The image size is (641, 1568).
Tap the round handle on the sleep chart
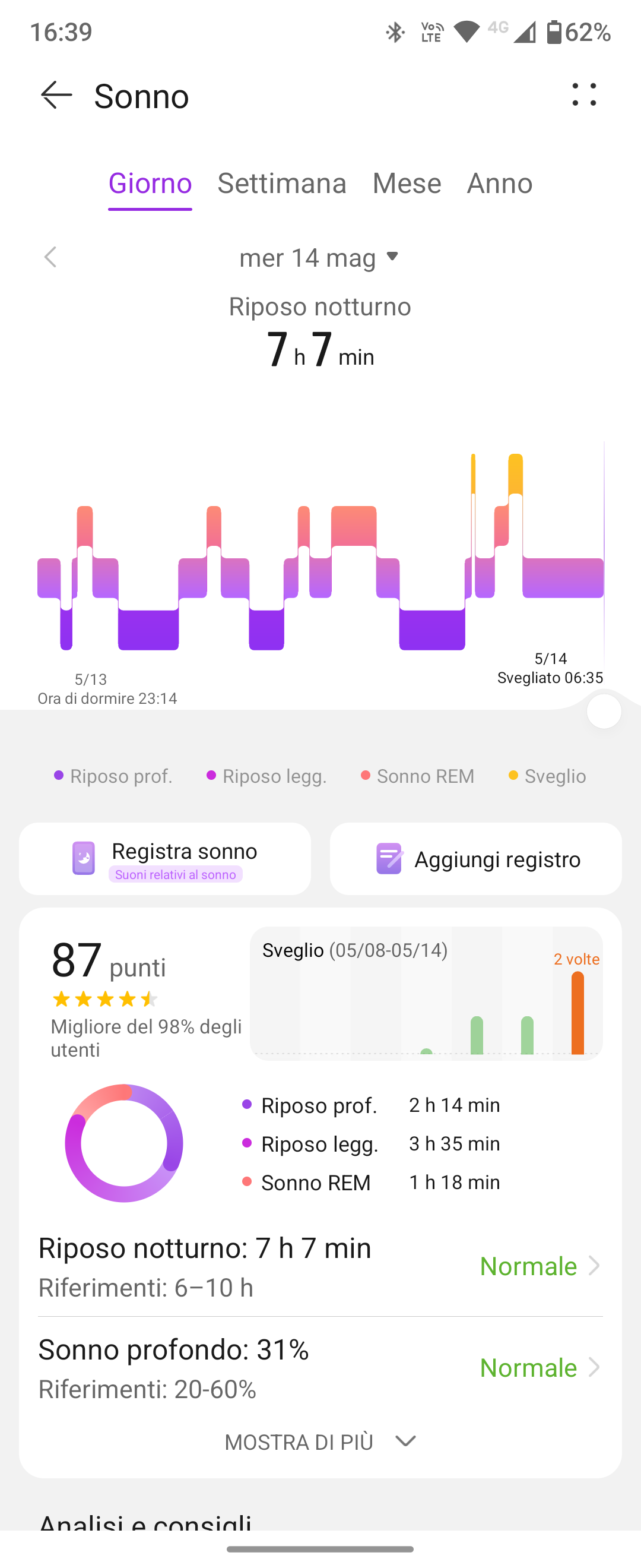pos(604,711)
